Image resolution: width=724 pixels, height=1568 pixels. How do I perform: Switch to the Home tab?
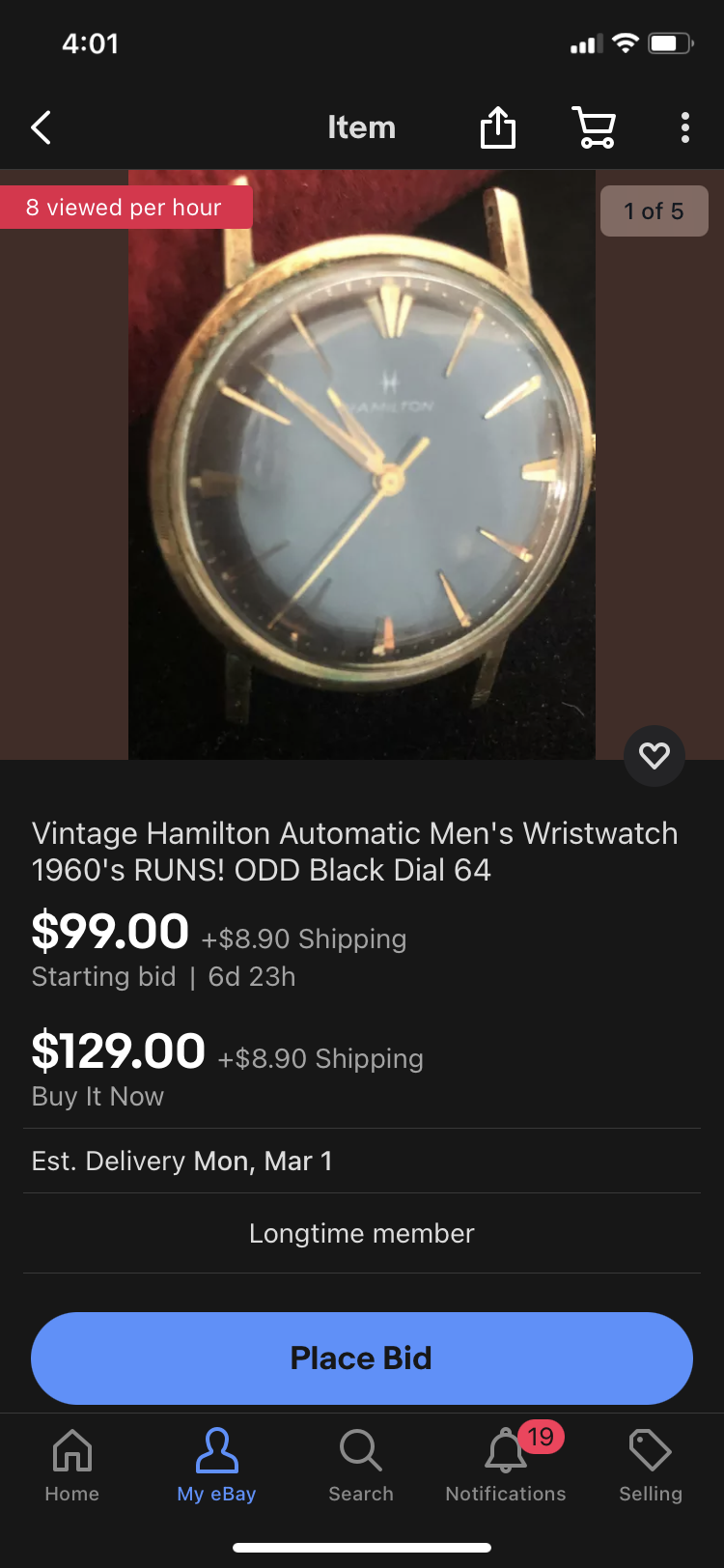(x=72, y=1465)
